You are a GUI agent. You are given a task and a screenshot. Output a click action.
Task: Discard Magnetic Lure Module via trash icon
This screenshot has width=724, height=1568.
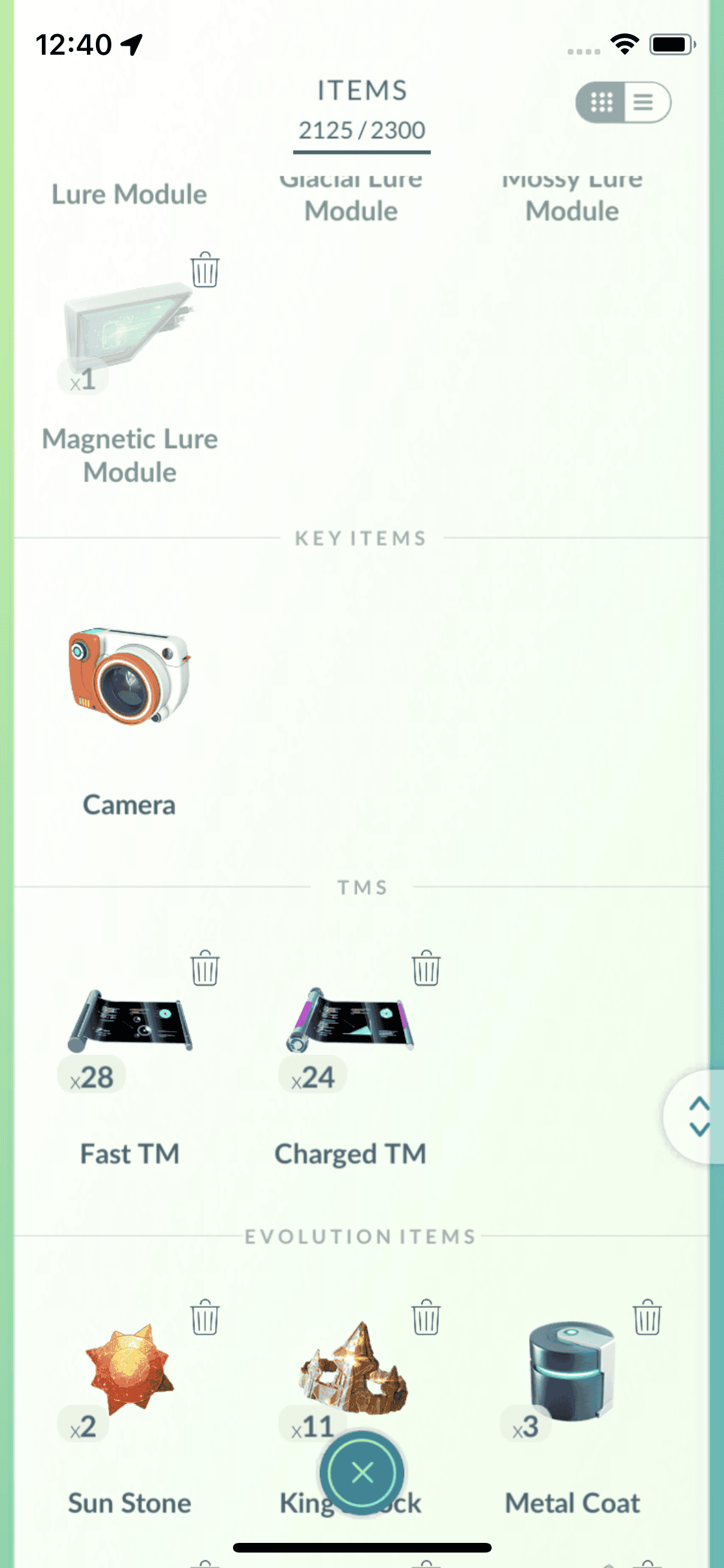coord(205,270)
